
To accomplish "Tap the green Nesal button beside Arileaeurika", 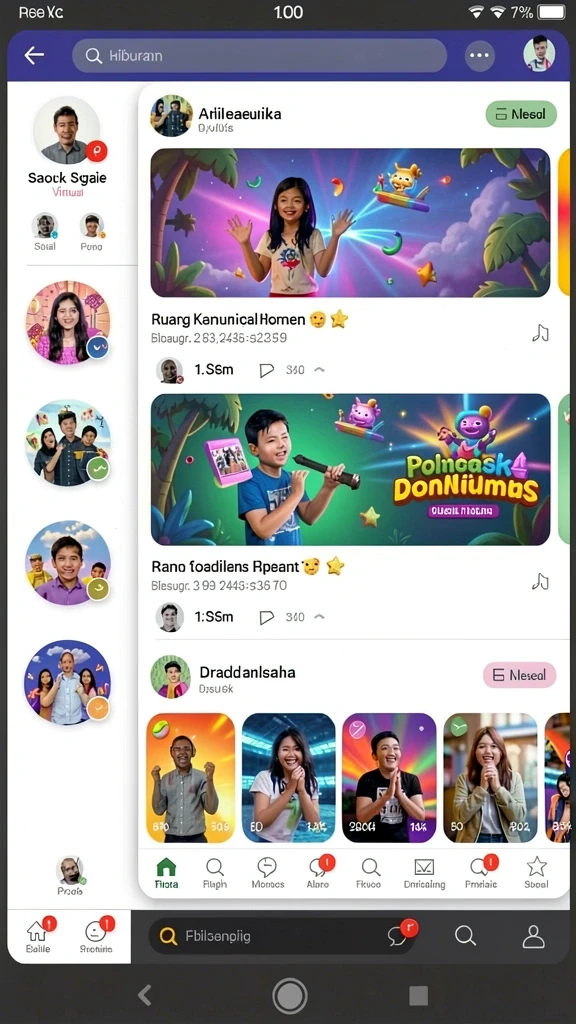I will [x=521, y=114].
